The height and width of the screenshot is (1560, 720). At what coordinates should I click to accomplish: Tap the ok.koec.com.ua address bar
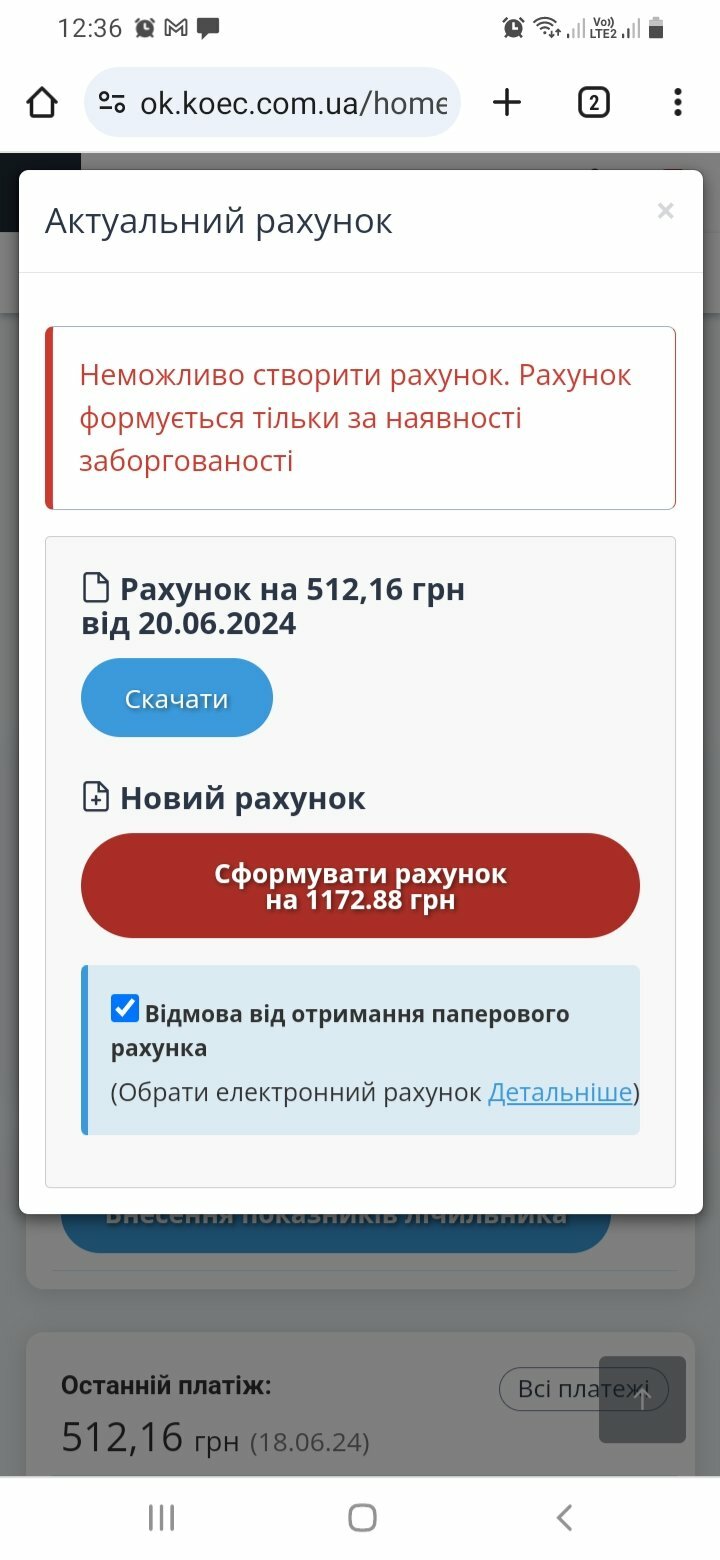coord(272,102)
